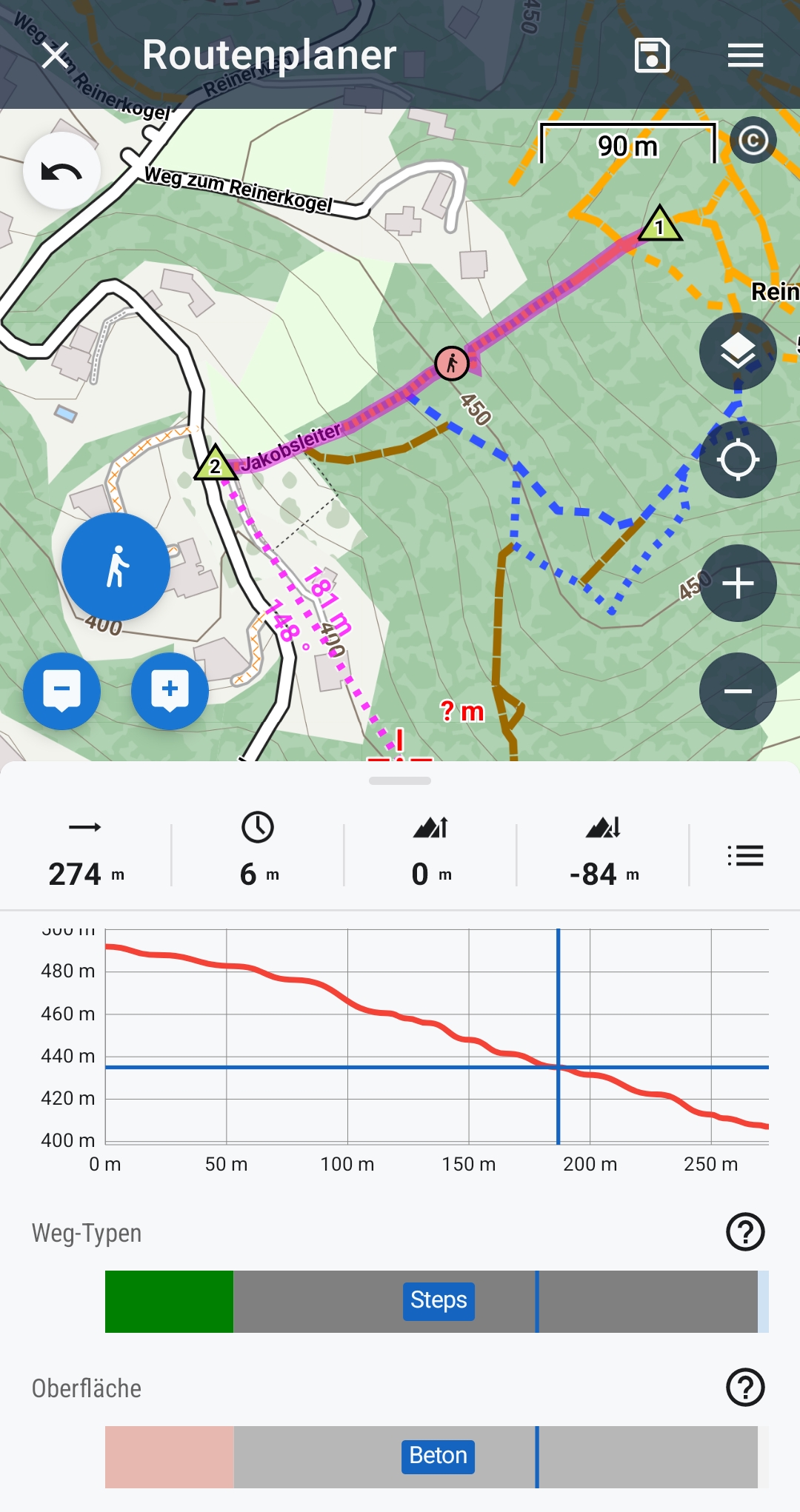Add a new route waypoint

tap(170, 692)
